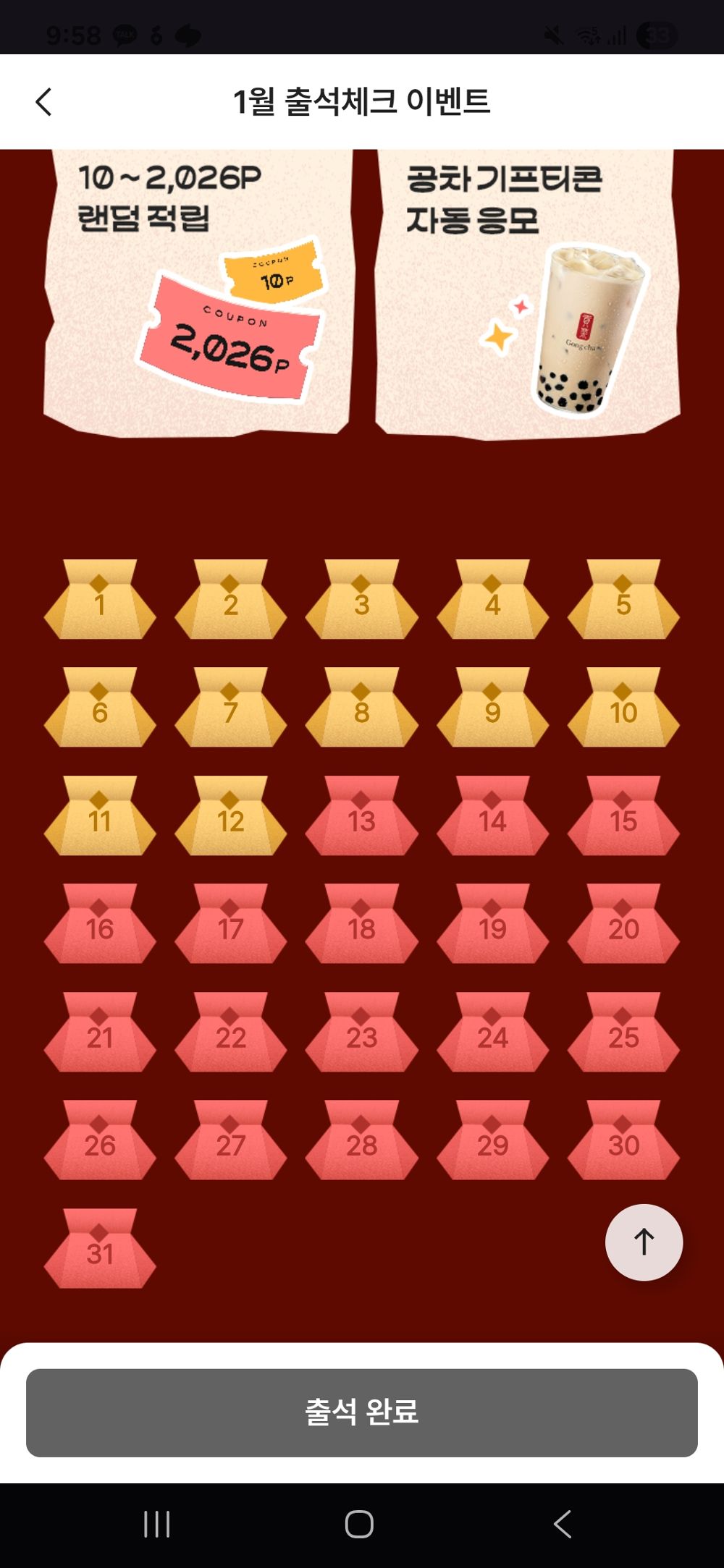Image resolution: width=724 pixels, height=1568 pixels.
Task: Open the day 25 red pouch
Action: pos(623,1033)
